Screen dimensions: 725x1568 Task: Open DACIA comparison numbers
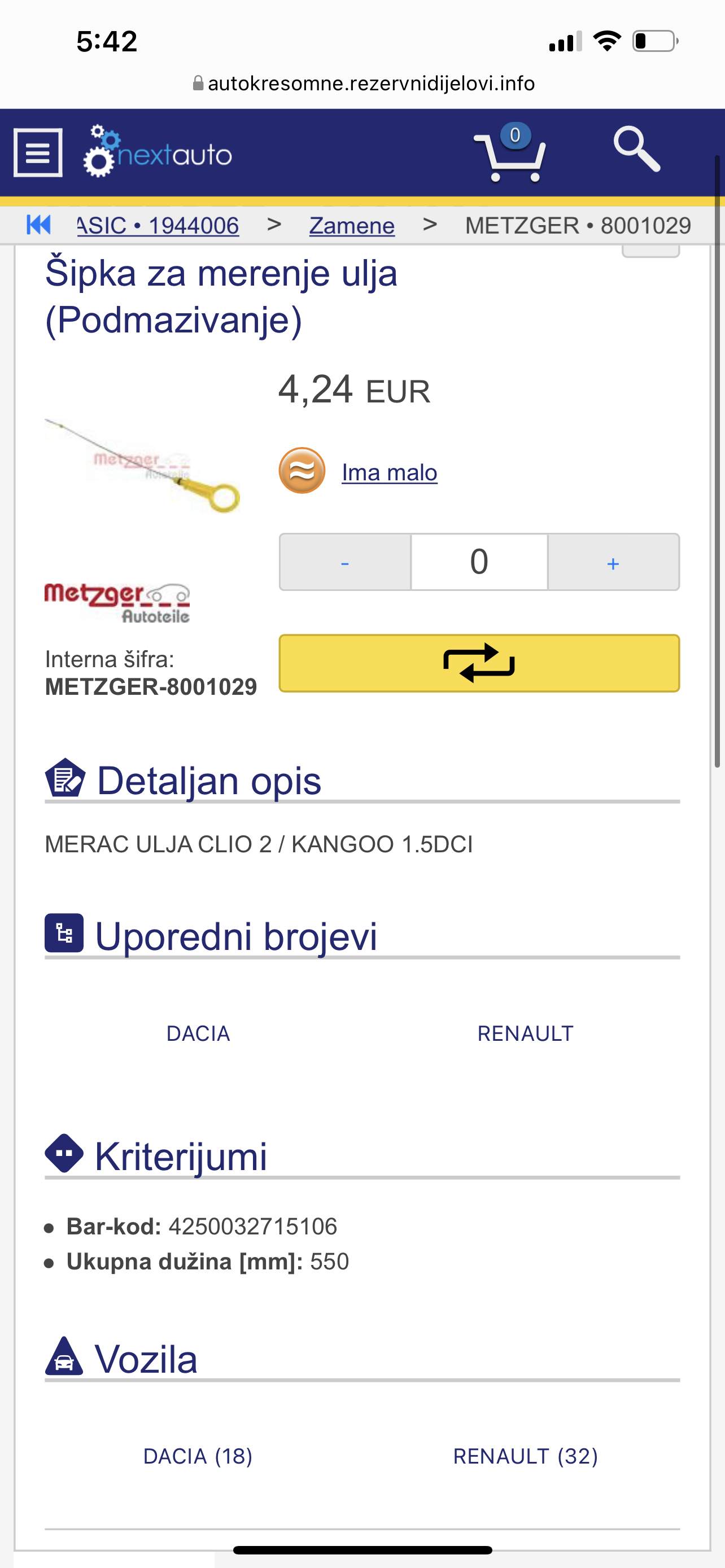tap(198, 1033)
